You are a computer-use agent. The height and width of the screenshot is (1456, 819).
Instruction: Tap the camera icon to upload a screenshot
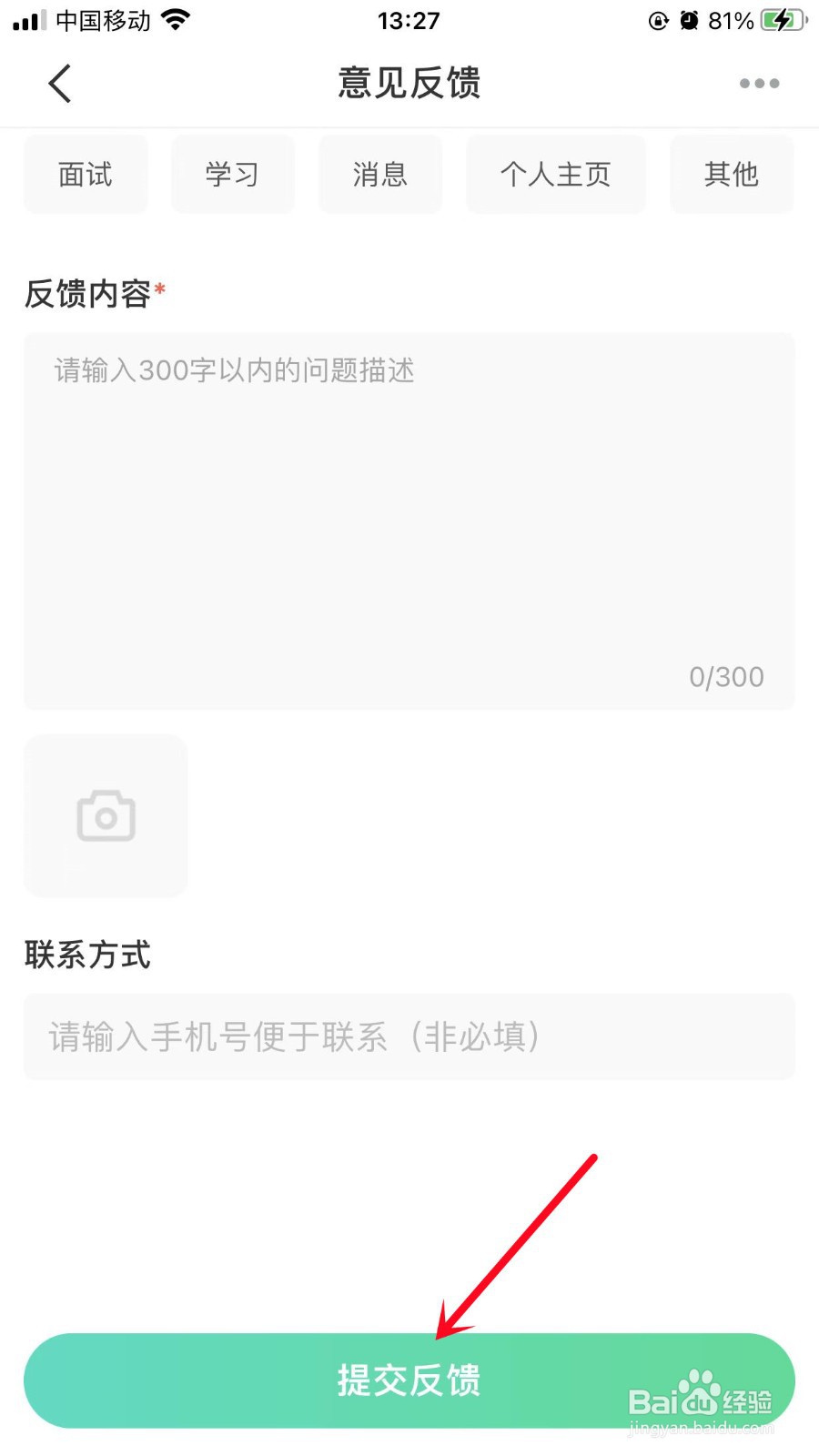coord(105,816)
